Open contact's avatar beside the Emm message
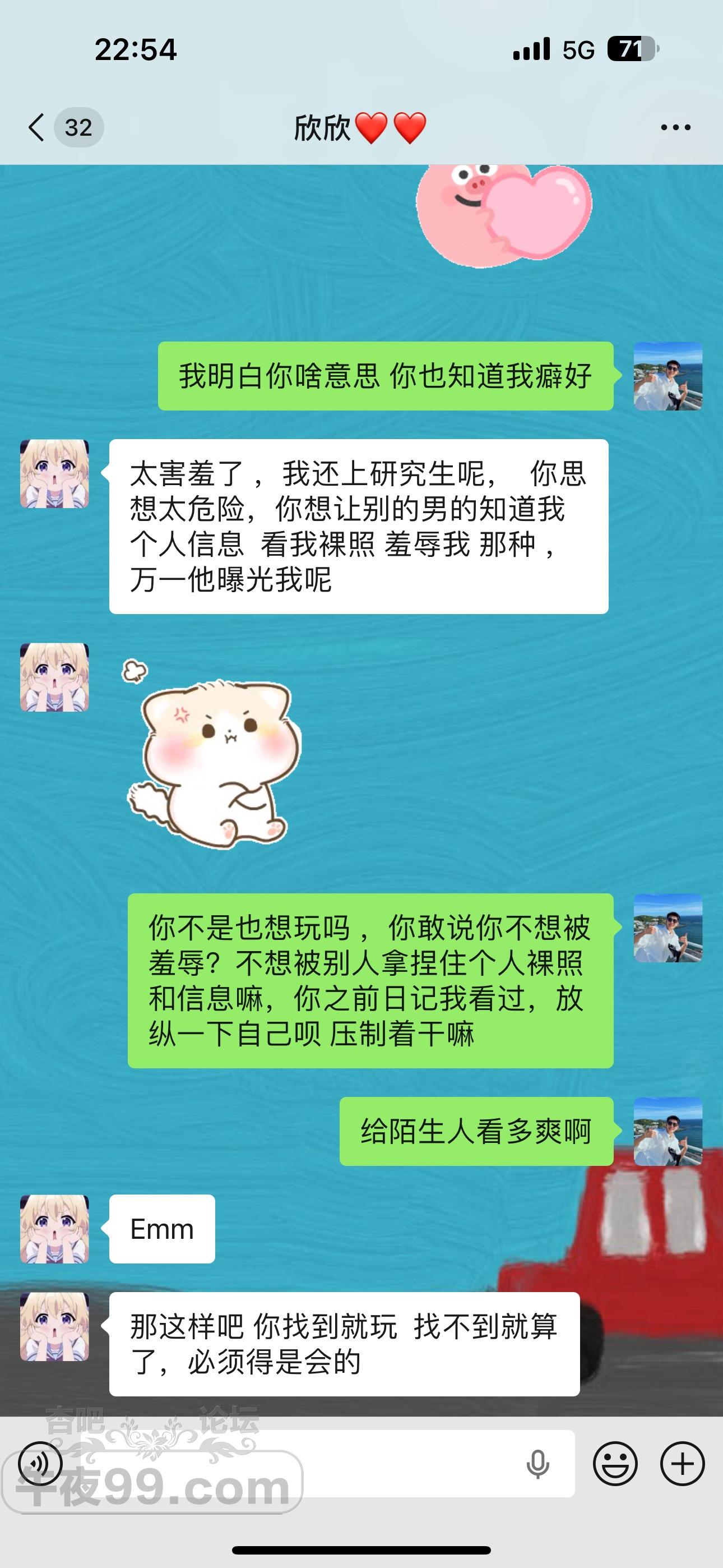This screenshot has height=1568, width=723. coord(55,1228)
